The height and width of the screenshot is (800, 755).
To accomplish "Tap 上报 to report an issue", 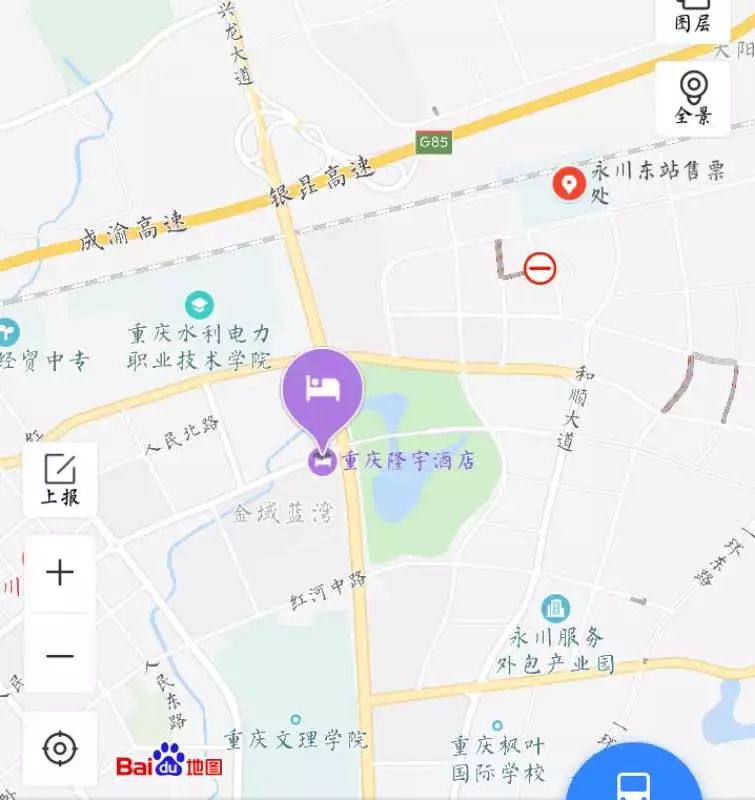I will [x=60, y=479].
